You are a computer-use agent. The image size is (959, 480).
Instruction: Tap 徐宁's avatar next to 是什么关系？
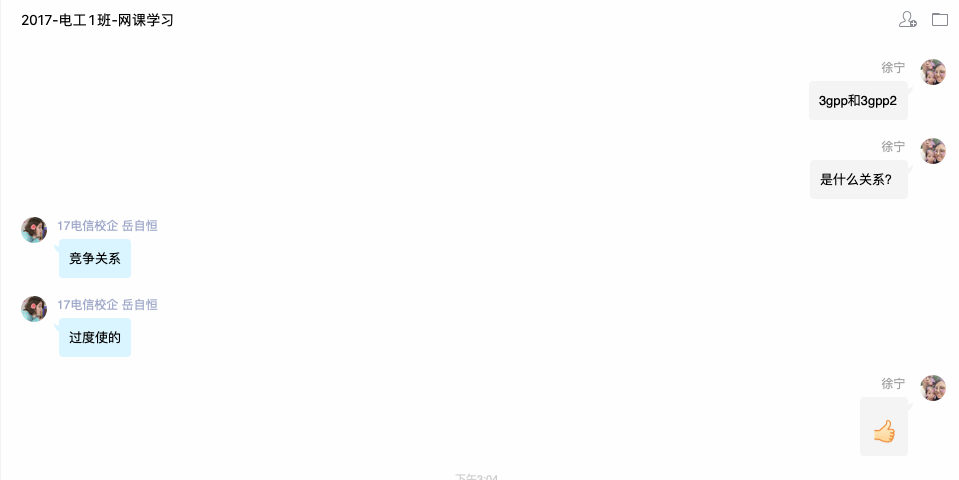coord(933,151)
